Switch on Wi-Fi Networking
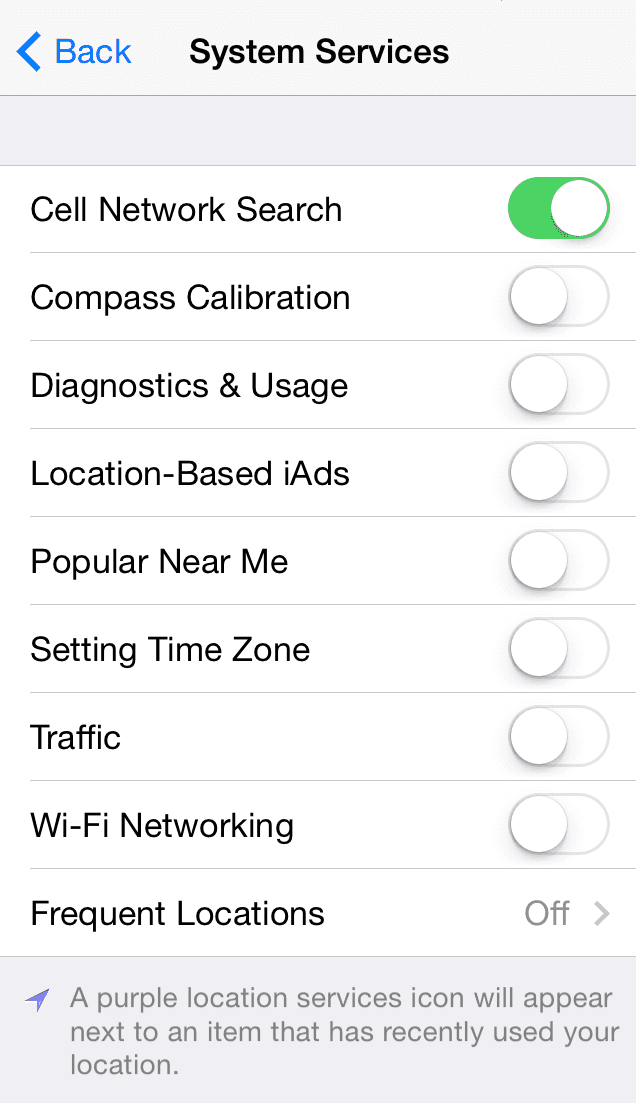 click(559, 824)
